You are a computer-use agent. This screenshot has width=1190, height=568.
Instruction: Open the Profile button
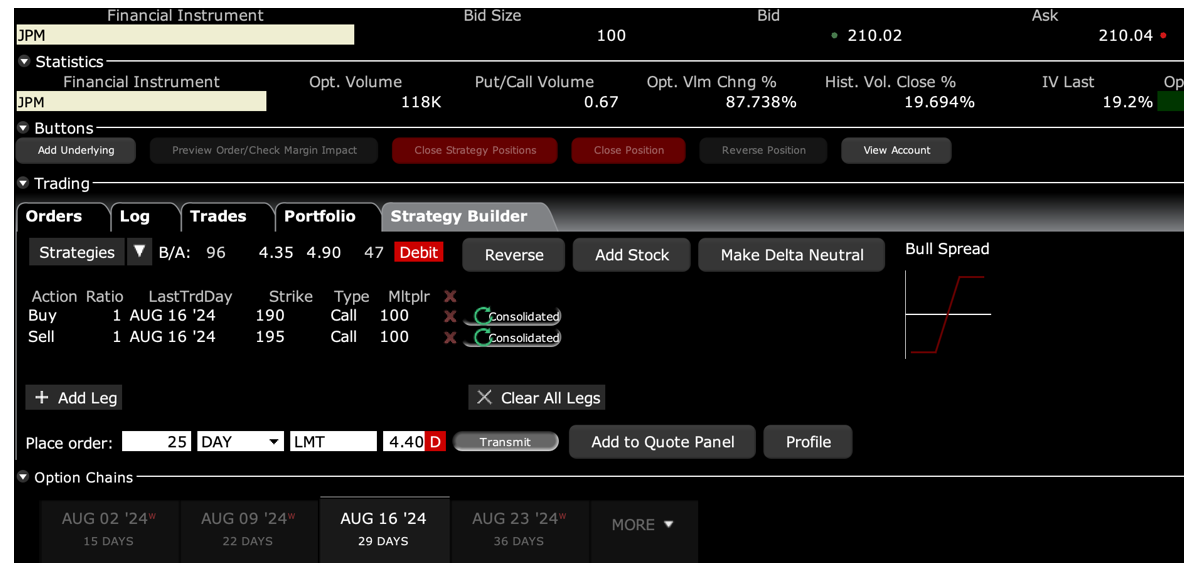pyautogui.click(x=808, y=442)
